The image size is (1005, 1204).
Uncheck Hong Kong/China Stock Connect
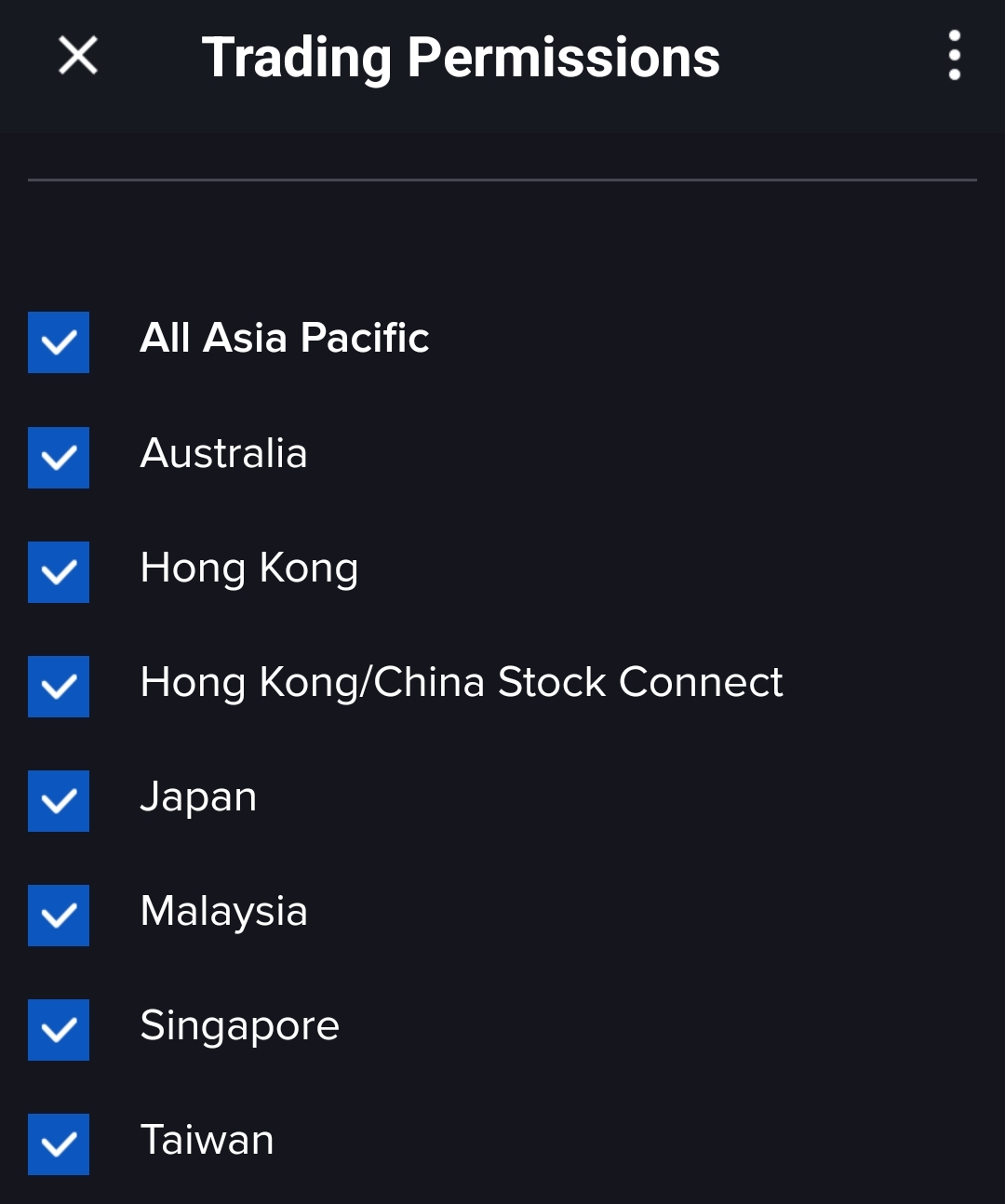[x=59, y=687]
